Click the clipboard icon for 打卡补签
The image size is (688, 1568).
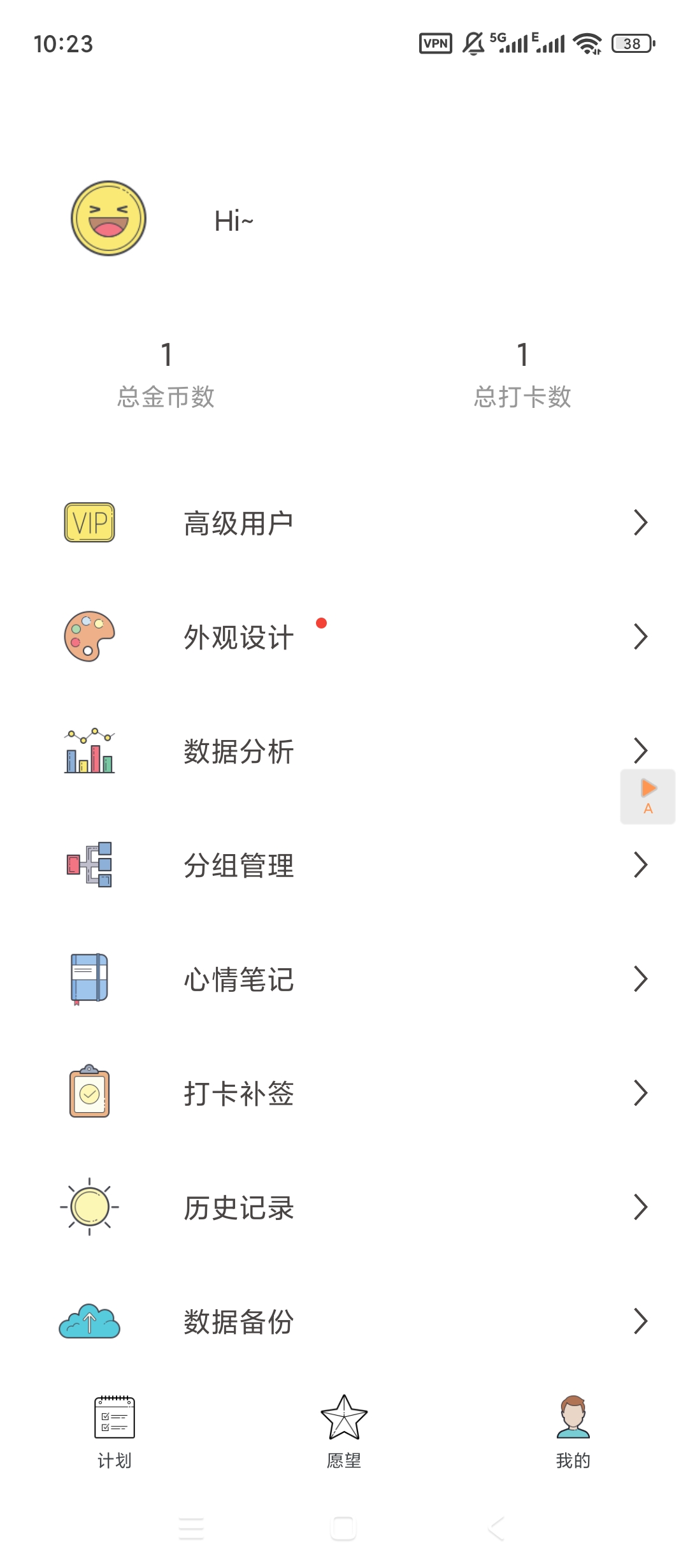pyautogui.click(x=89, y=1094)
